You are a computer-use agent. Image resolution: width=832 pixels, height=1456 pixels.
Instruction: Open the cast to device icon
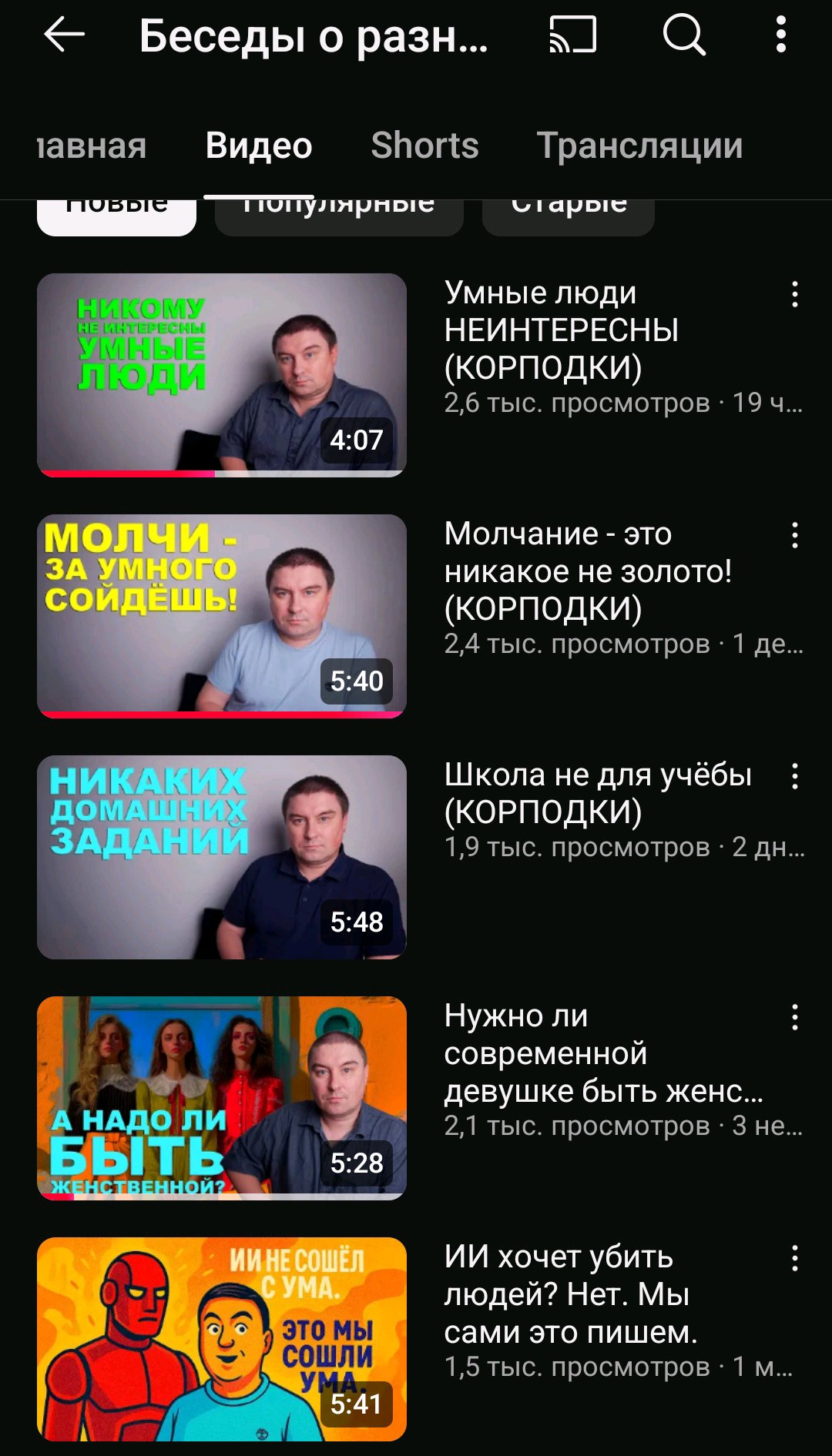point(572,35)
